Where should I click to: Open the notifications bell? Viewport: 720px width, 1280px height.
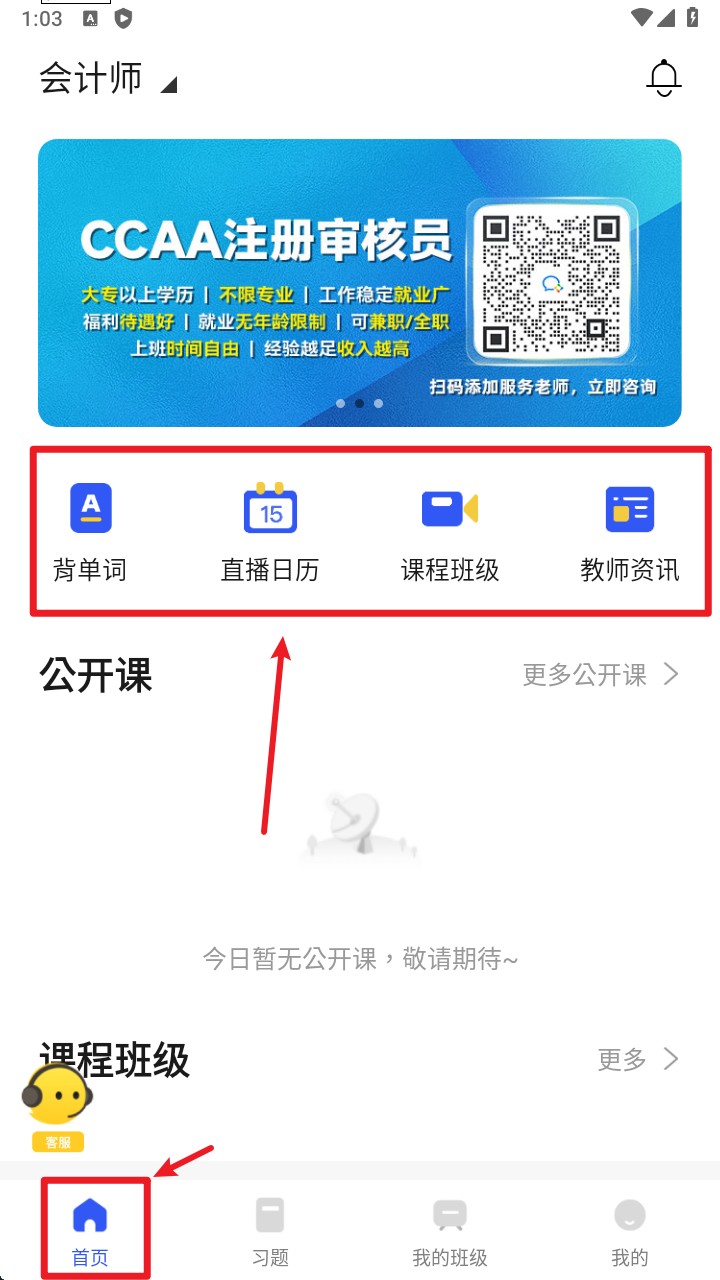coord(664,78)
